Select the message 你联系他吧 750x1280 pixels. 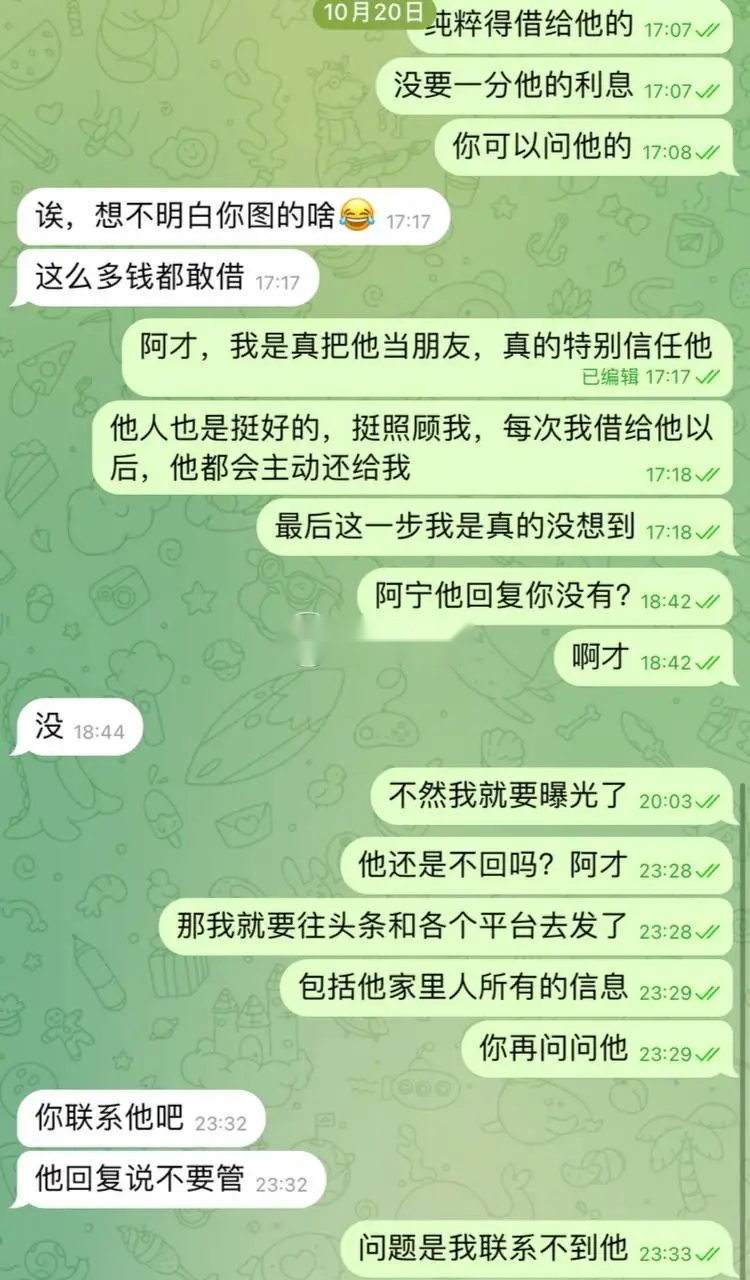coord(110,1118)
